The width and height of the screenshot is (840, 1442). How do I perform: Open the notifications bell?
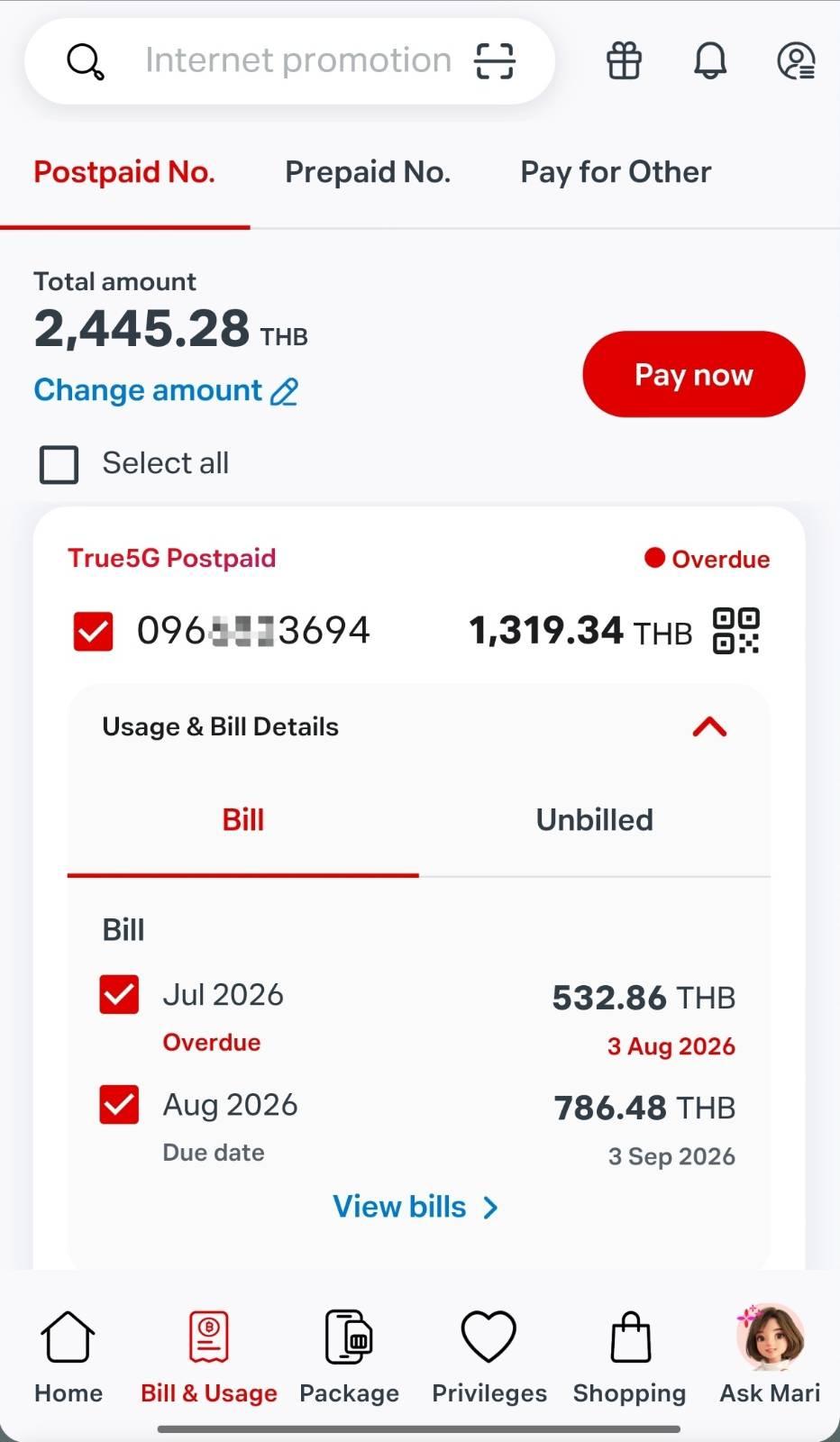click(710, 61)
